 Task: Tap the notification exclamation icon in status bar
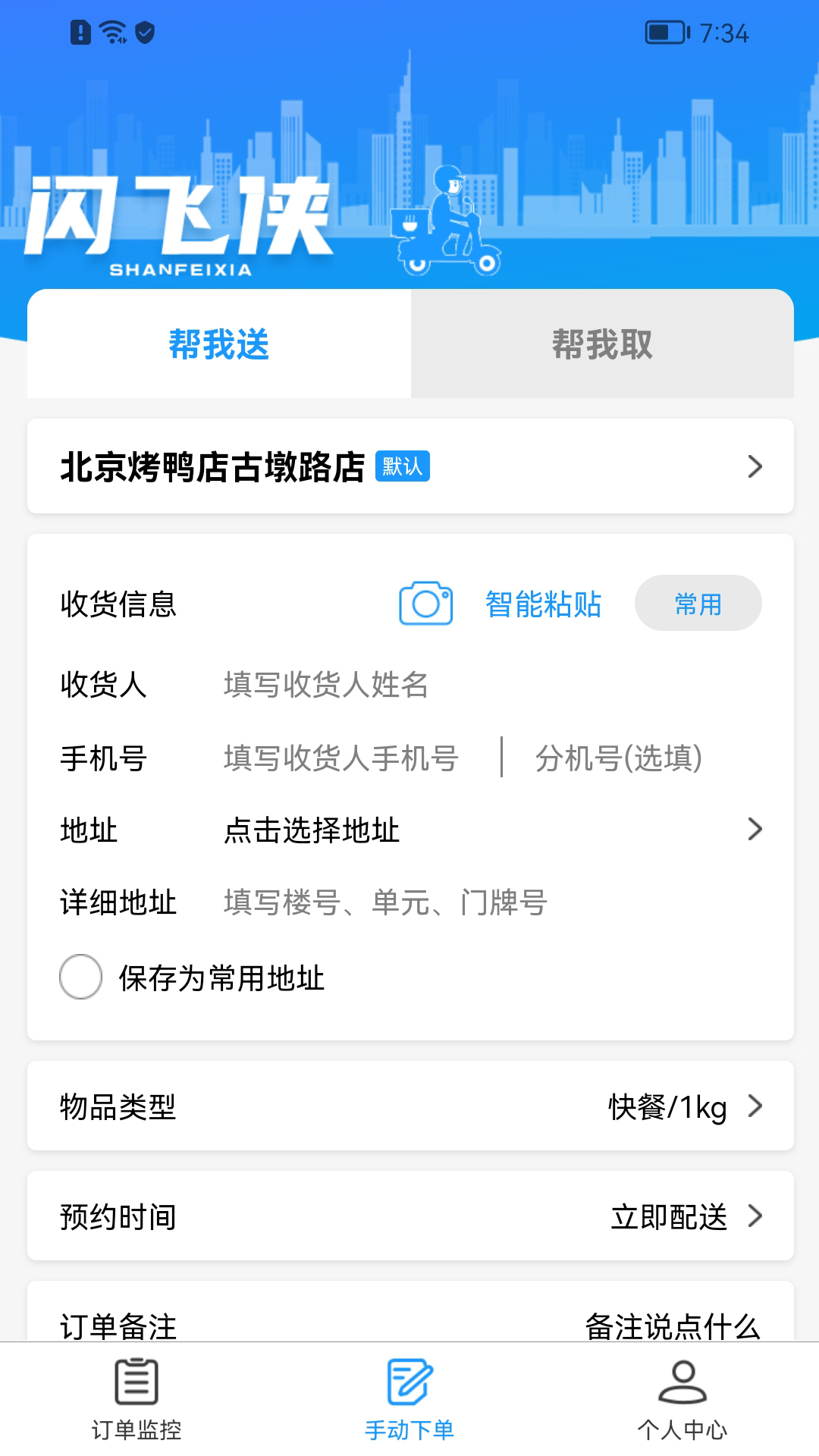point(79,32)
